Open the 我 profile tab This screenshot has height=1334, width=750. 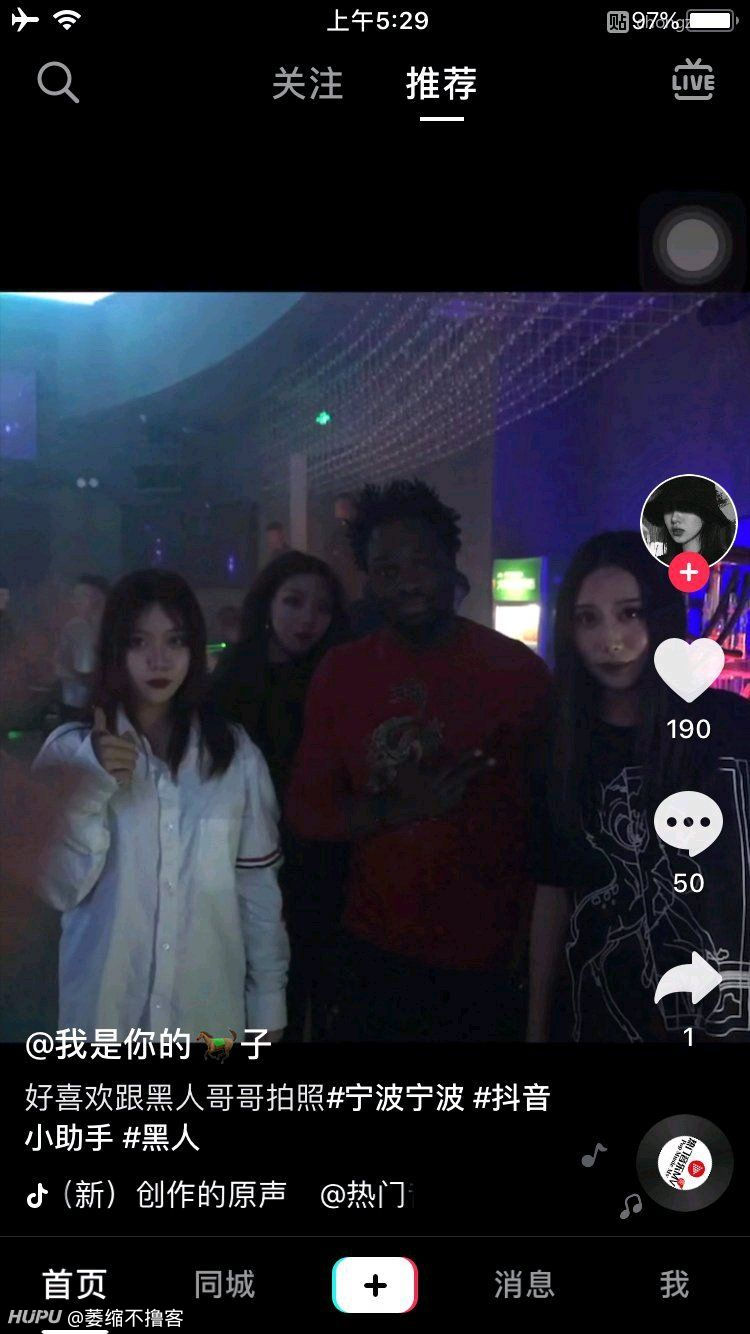click(x=674, y=1284)
